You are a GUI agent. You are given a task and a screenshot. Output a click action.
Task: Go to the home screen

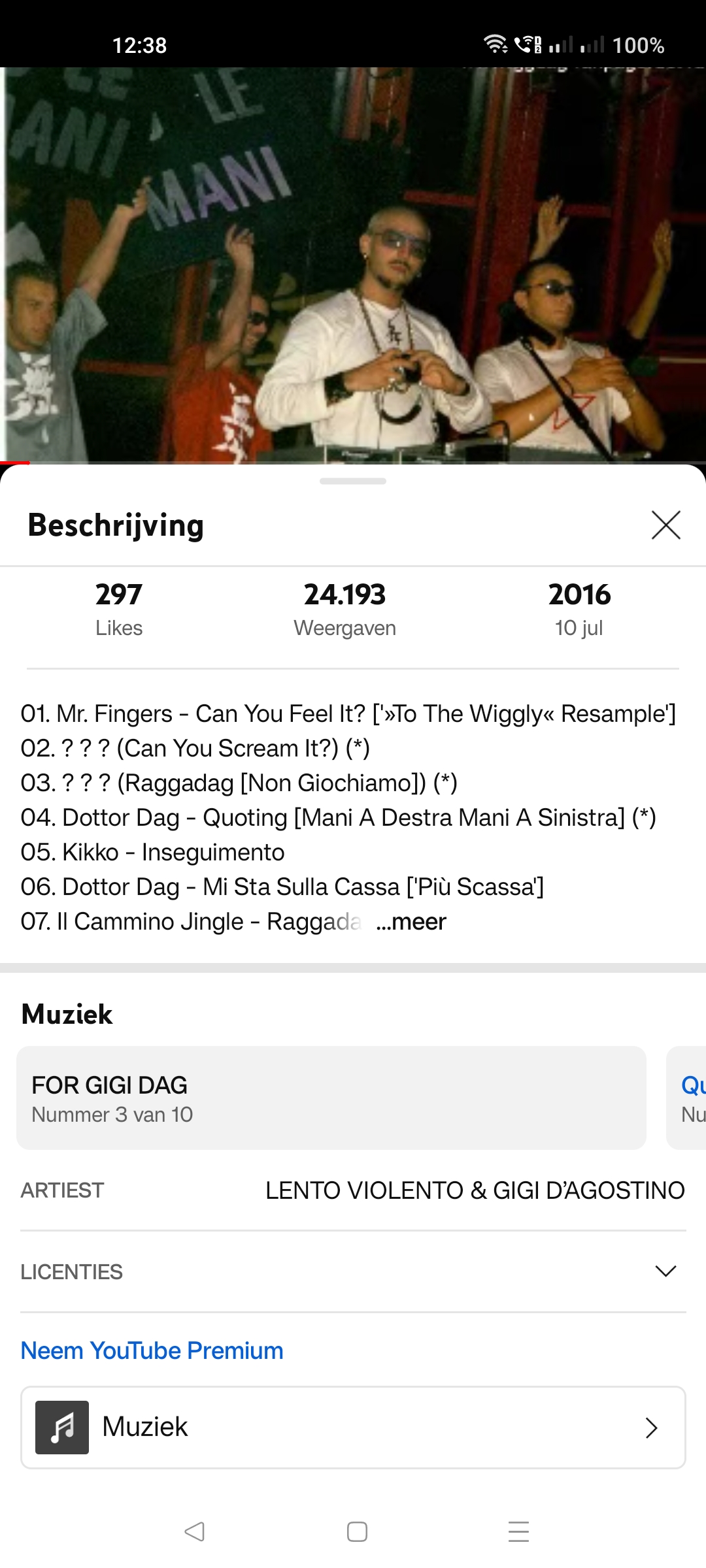click(x=357, y=1531)
